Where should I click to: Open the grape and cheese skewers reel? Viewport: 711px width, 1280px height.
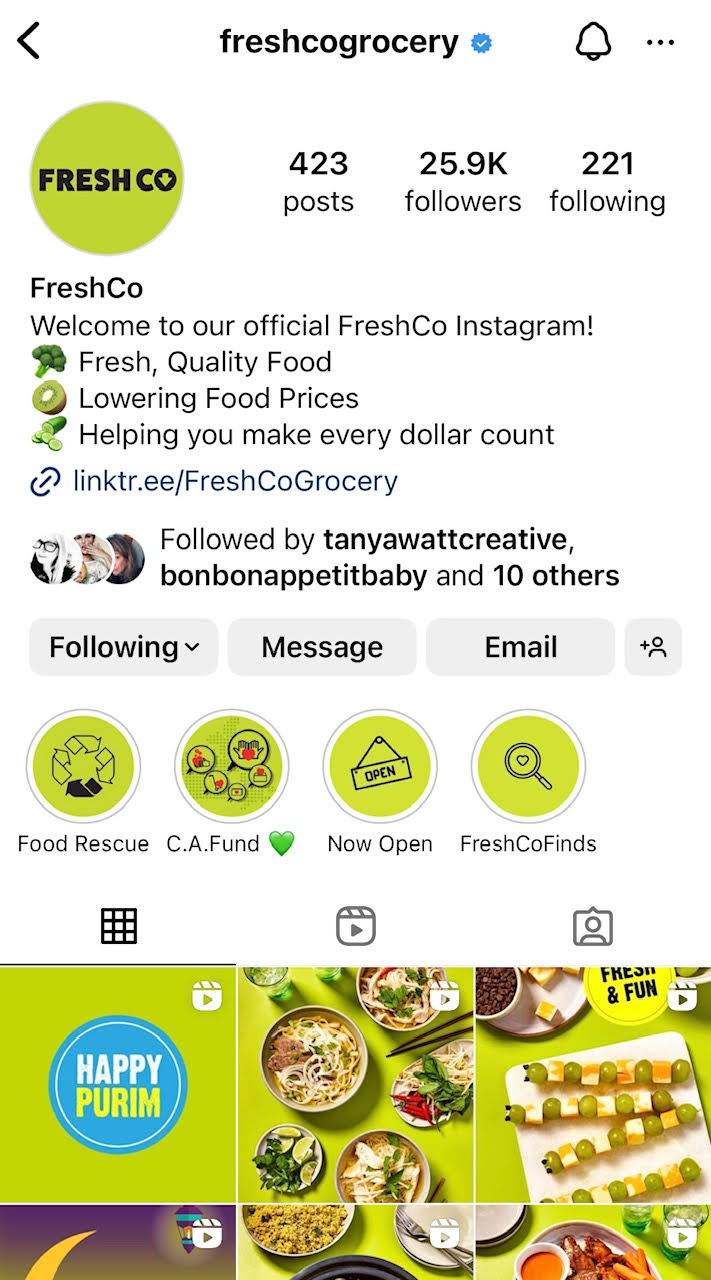pyautogui.click(x=593, y=1084)
